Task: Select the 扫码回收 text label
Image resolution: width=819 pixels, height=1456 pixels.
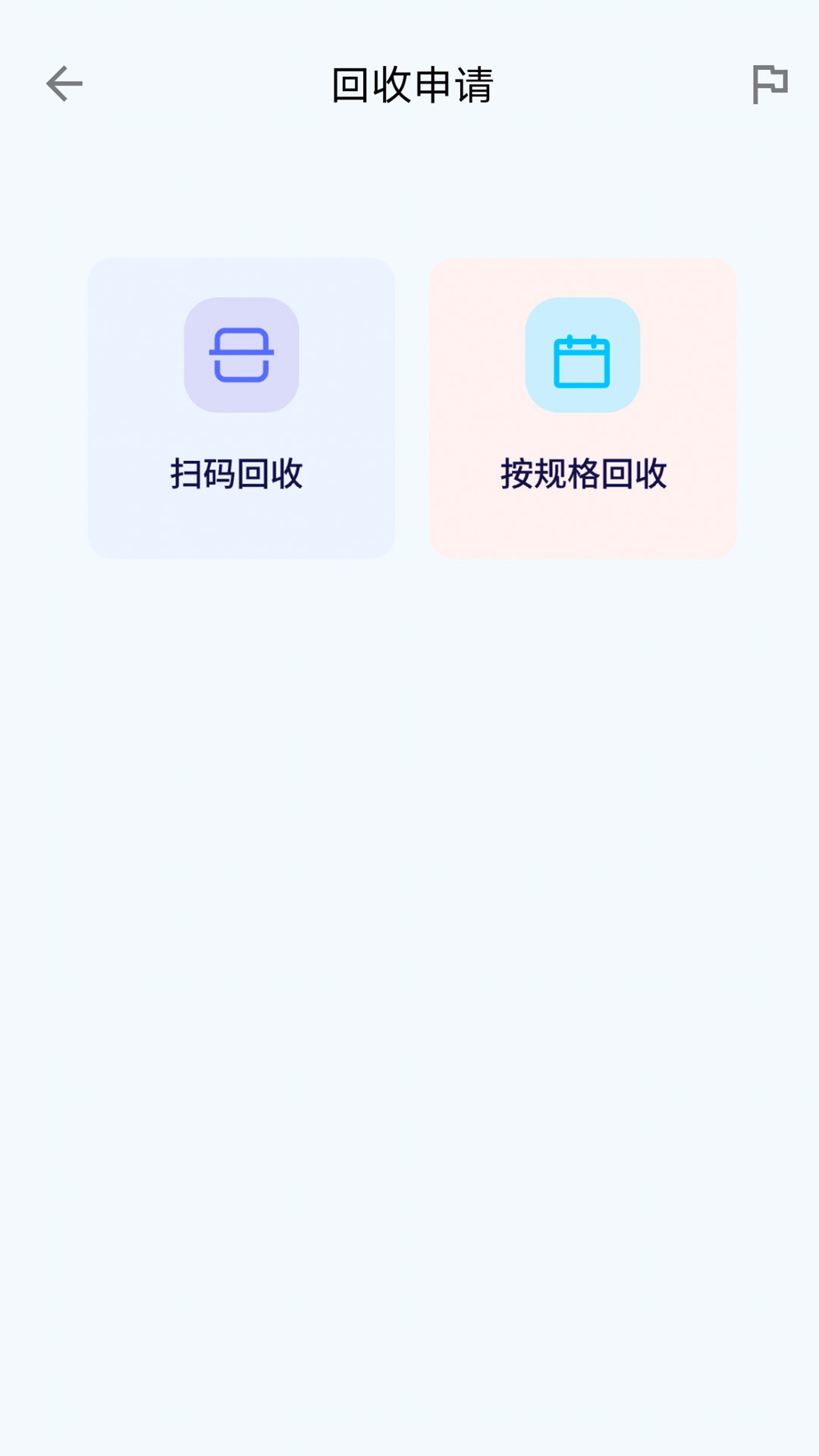Action: [x=237, y=474]
